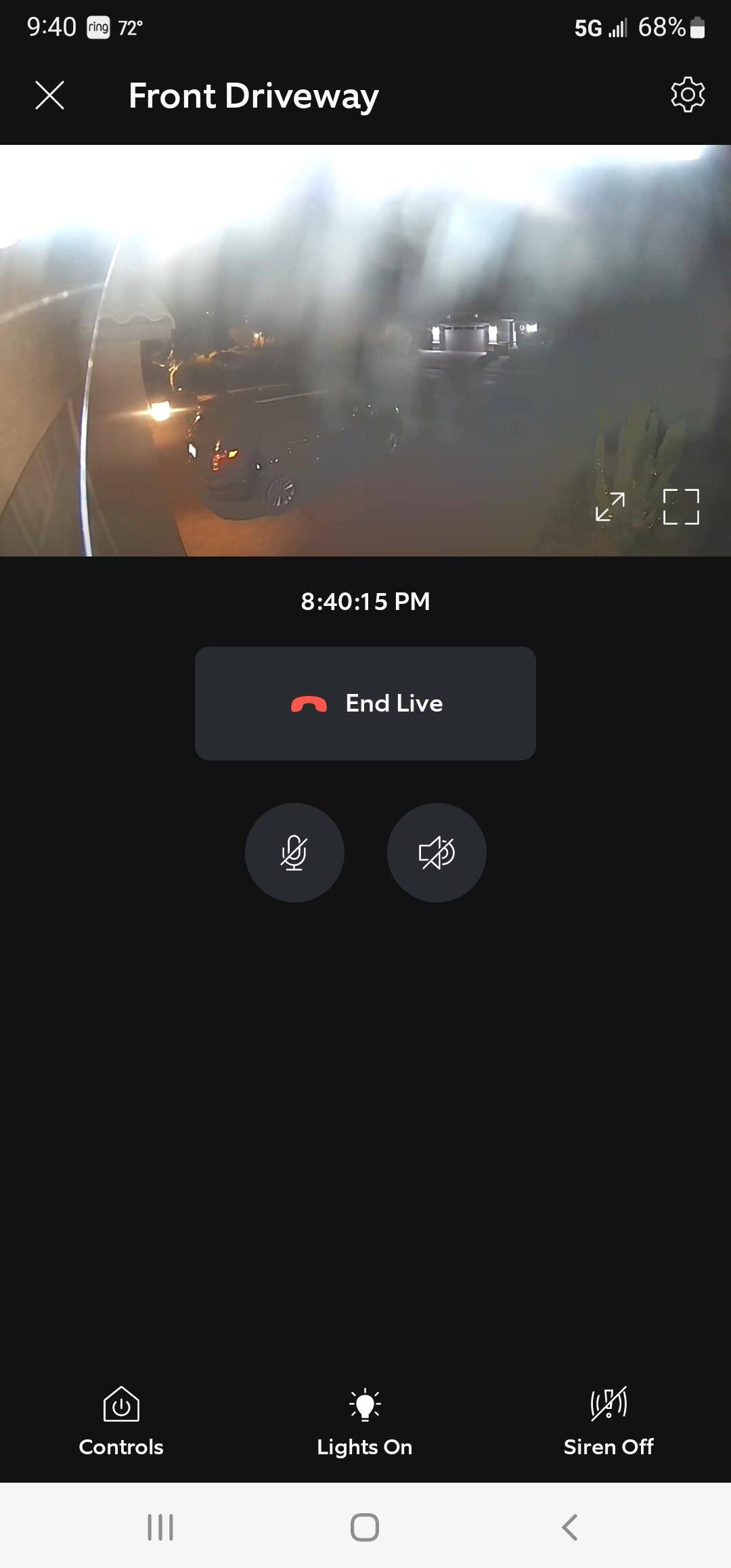Enter fullscreen video mode
The width and height of the screenshot is (731, 1568).
tap(681, 506)
